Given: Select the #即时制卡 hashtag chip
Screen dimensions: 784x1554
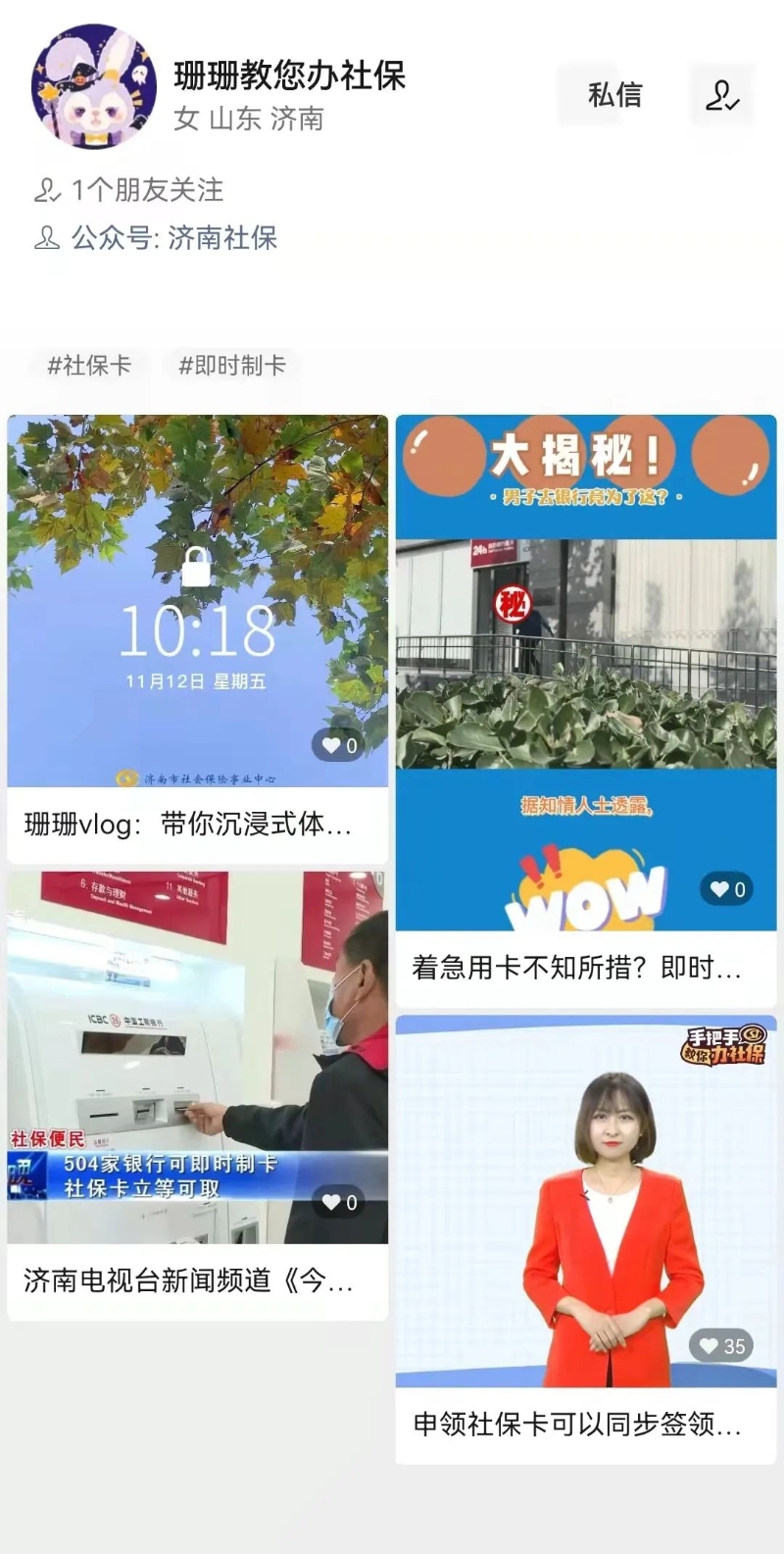Looking at the screenshot, I should pos(231,366).
